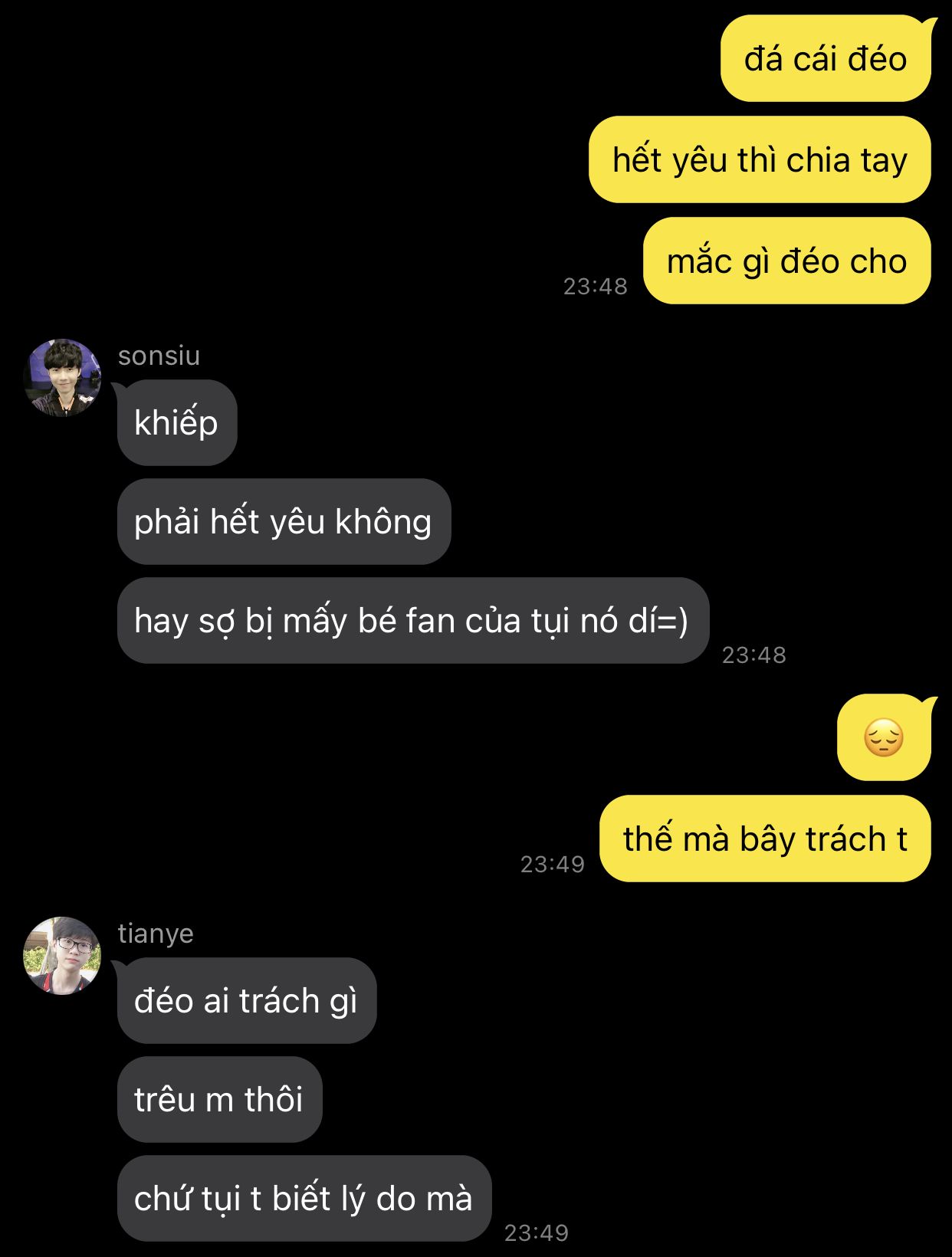Image resolution: width=952 pixels, height=1257 pixels.
Task: Open sonsiu's profile picture
Action: coord(62,378)
